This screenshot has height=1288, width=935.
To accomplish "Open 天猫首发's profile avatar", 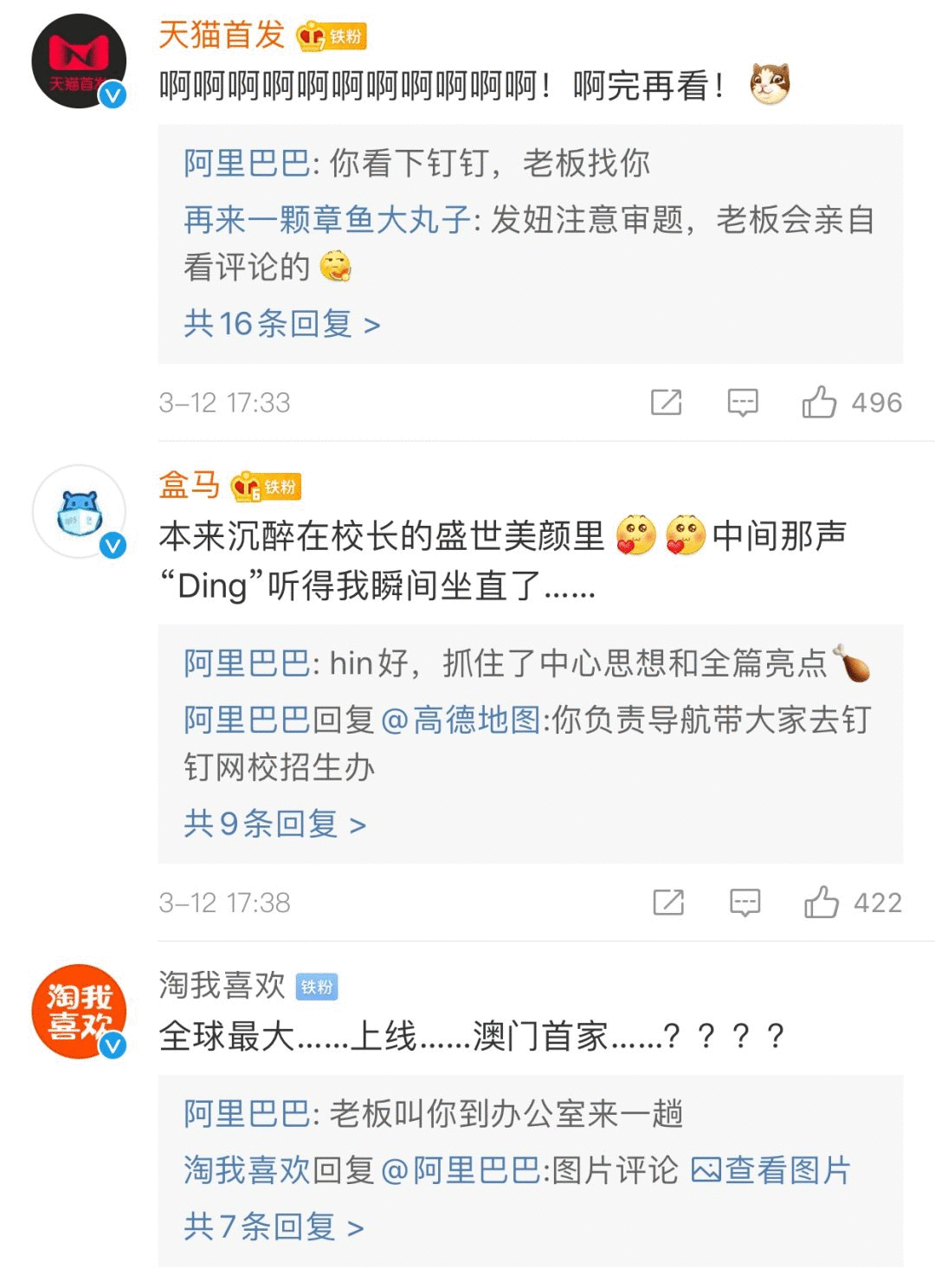I will click(79, 61).
